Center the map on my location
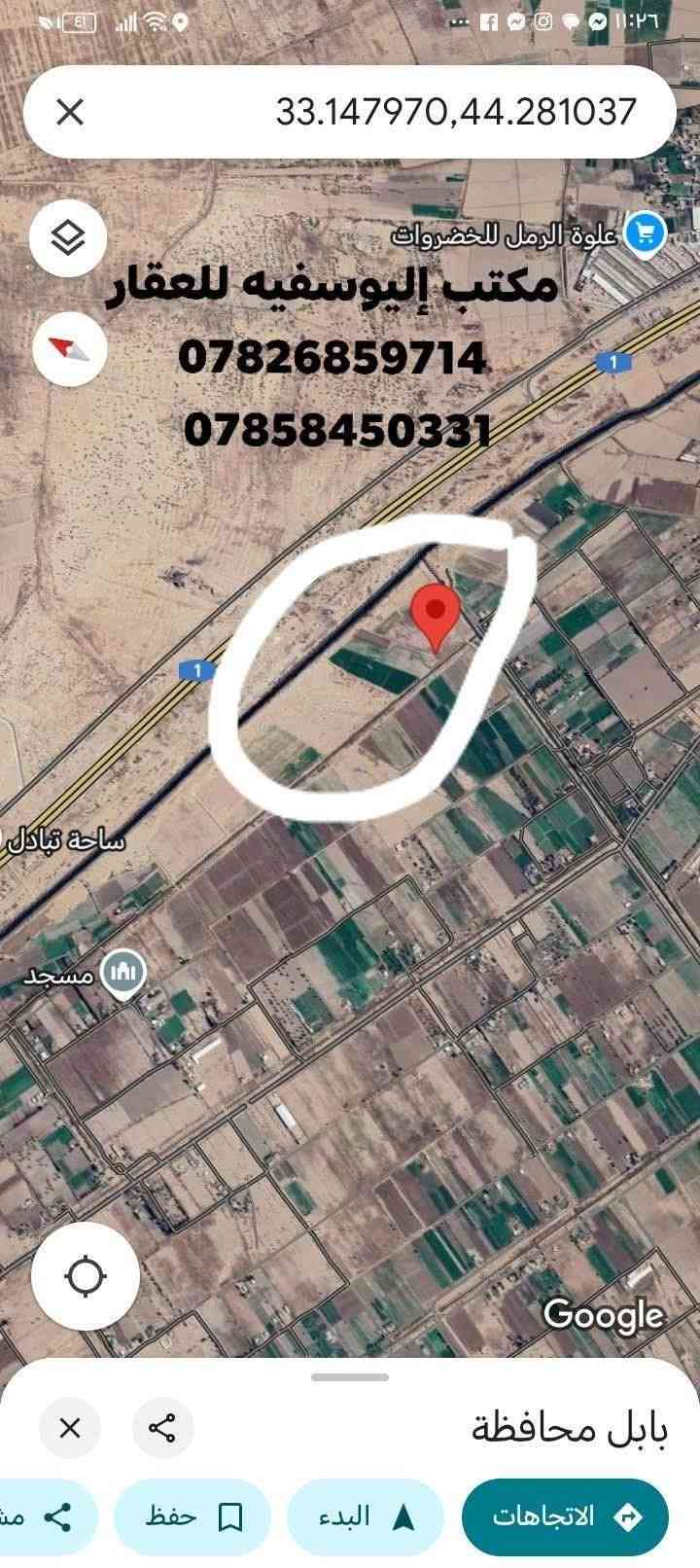This screenshot has height=1568, width=700. tap(85, 1275)
